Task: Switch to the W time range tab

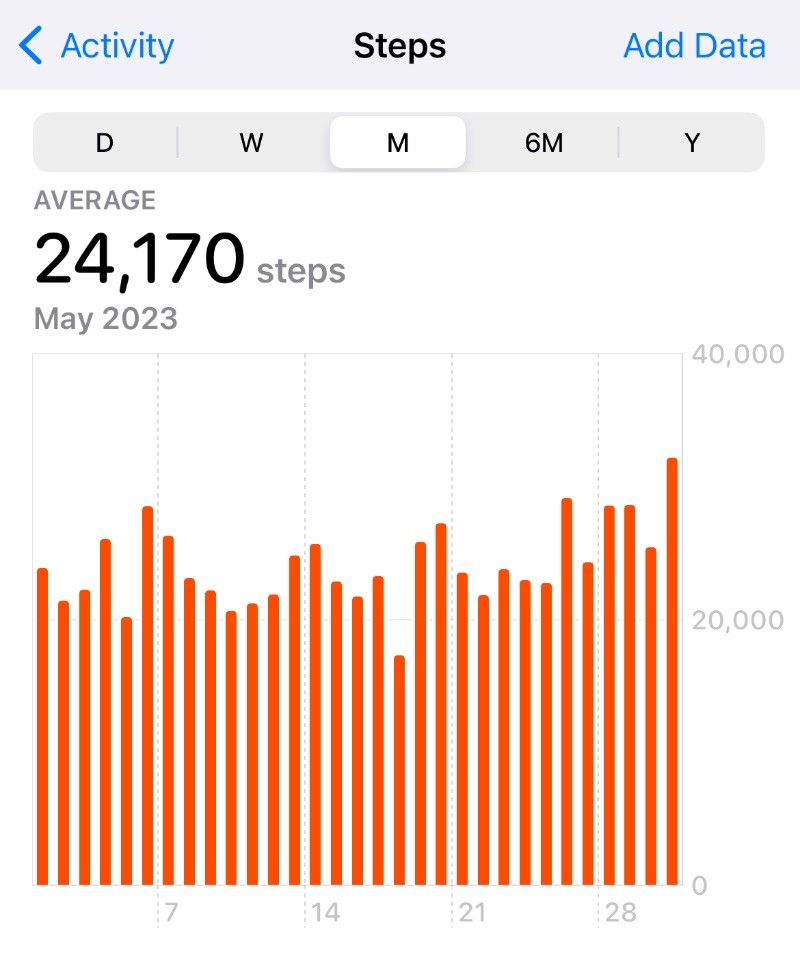Action: (250, 143)
